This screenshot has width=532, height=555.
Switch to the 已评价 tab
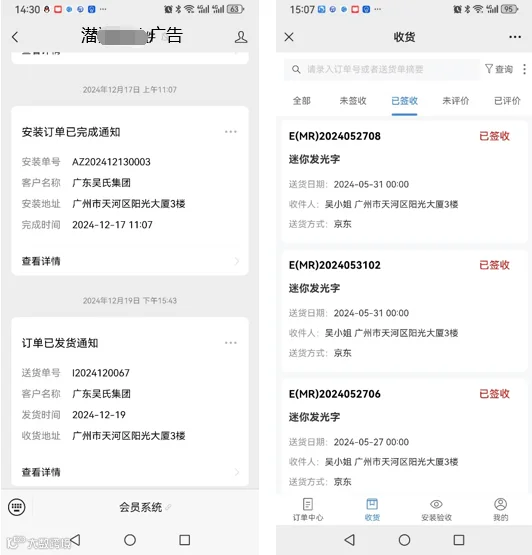[507, 101]
